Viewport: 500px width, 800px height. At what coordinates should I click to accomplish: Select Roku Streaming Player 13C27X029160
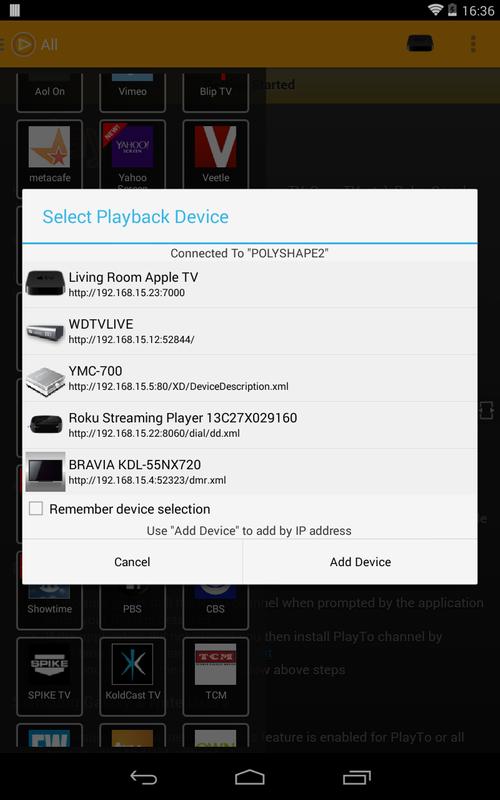(x=250, y=425)
